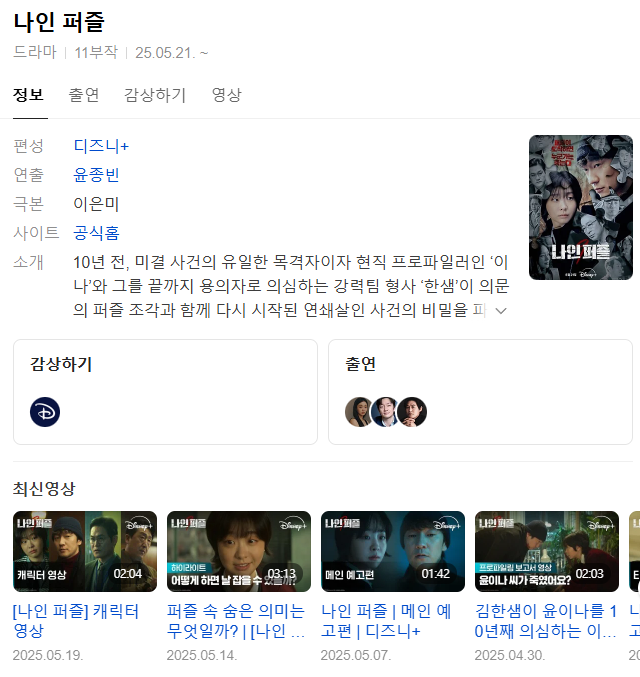Open the 디즈니+ link
Image resolution: width=640 pixels, height=677 pixels.
coord(101,146)
